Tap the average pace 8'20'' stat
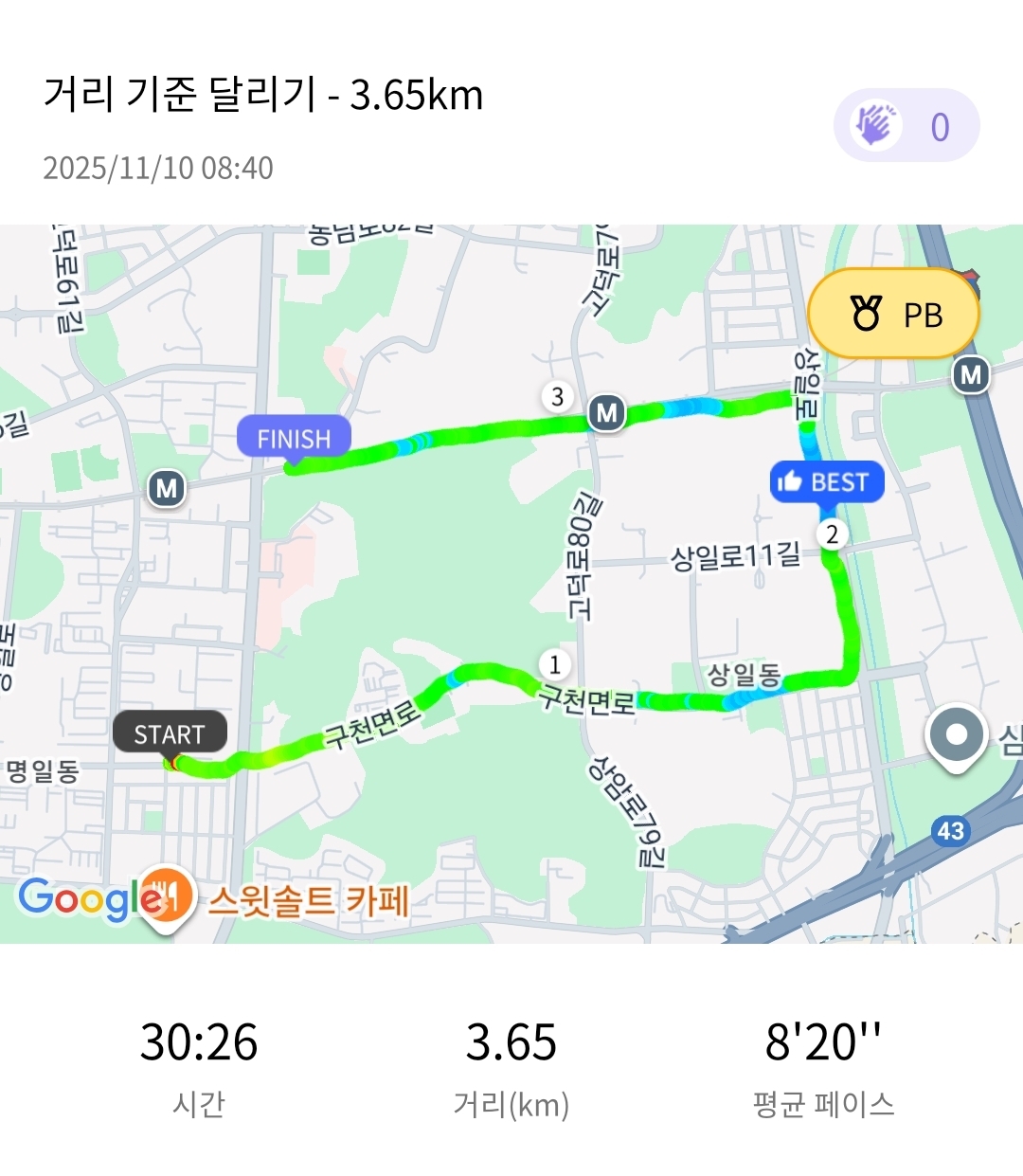Screen dimensions: 1023x1176 coord(823,1044)
